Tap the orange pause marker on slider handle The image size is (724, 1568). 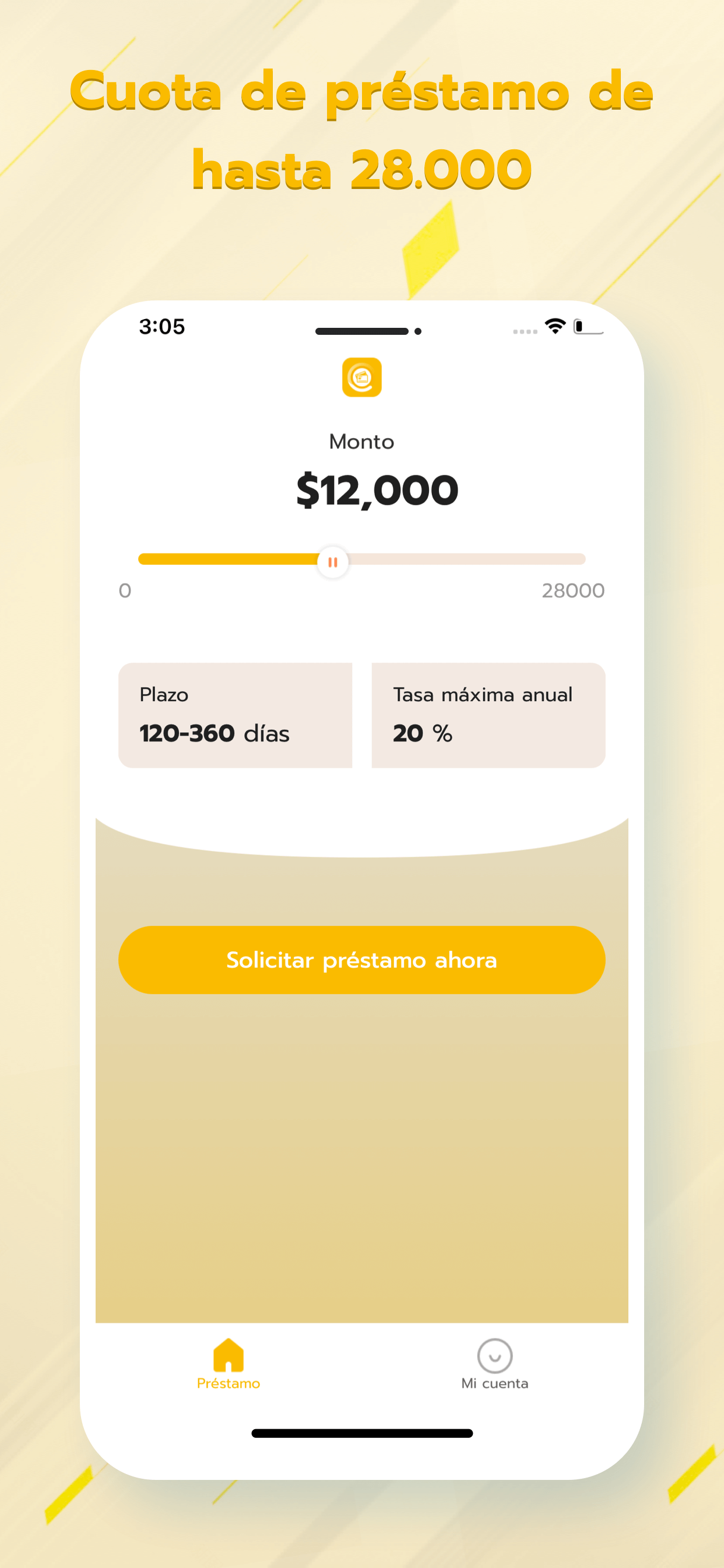[332, 562]
